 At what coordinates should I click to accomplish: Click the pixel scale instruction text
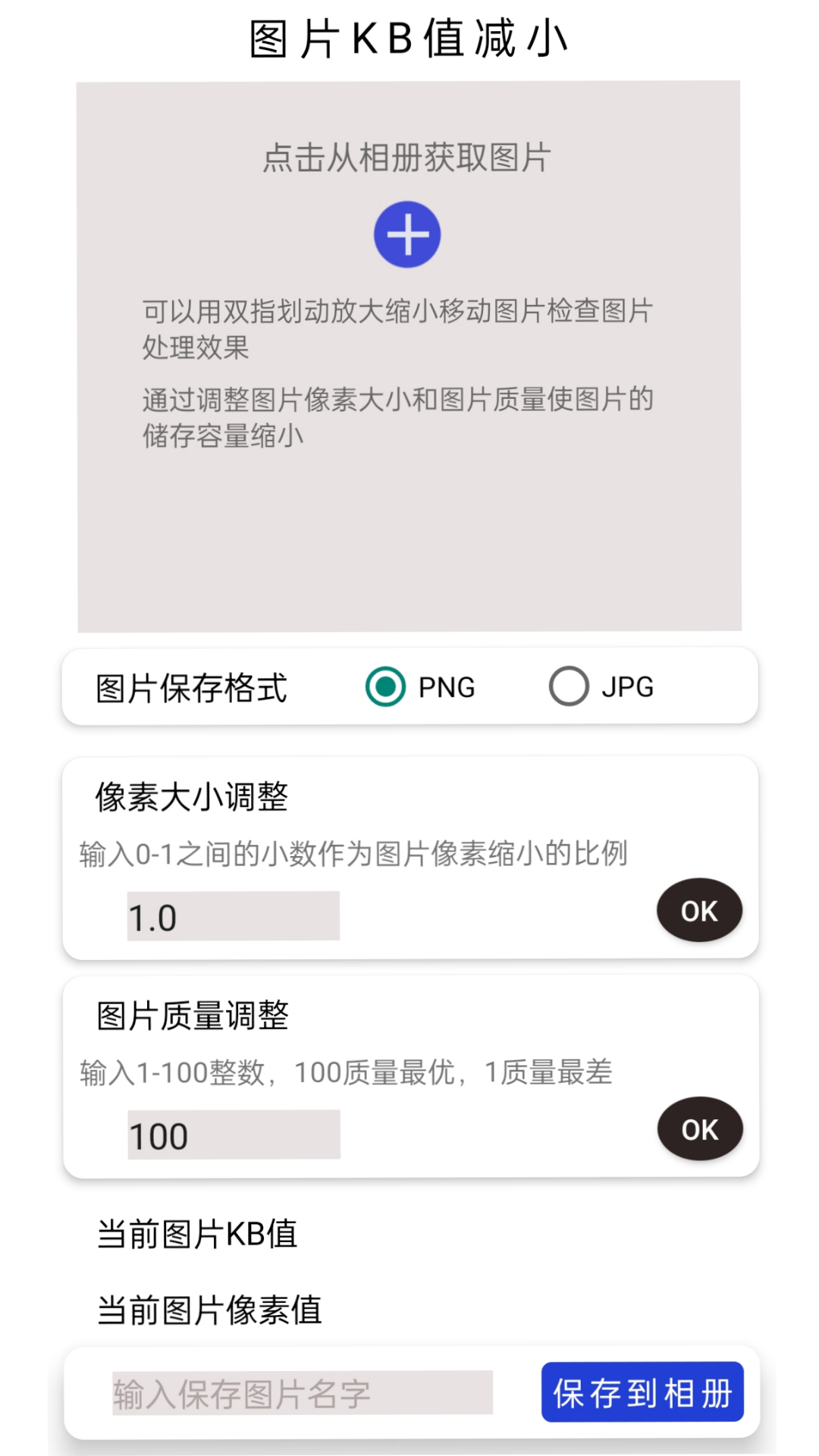tap(353, 853)
